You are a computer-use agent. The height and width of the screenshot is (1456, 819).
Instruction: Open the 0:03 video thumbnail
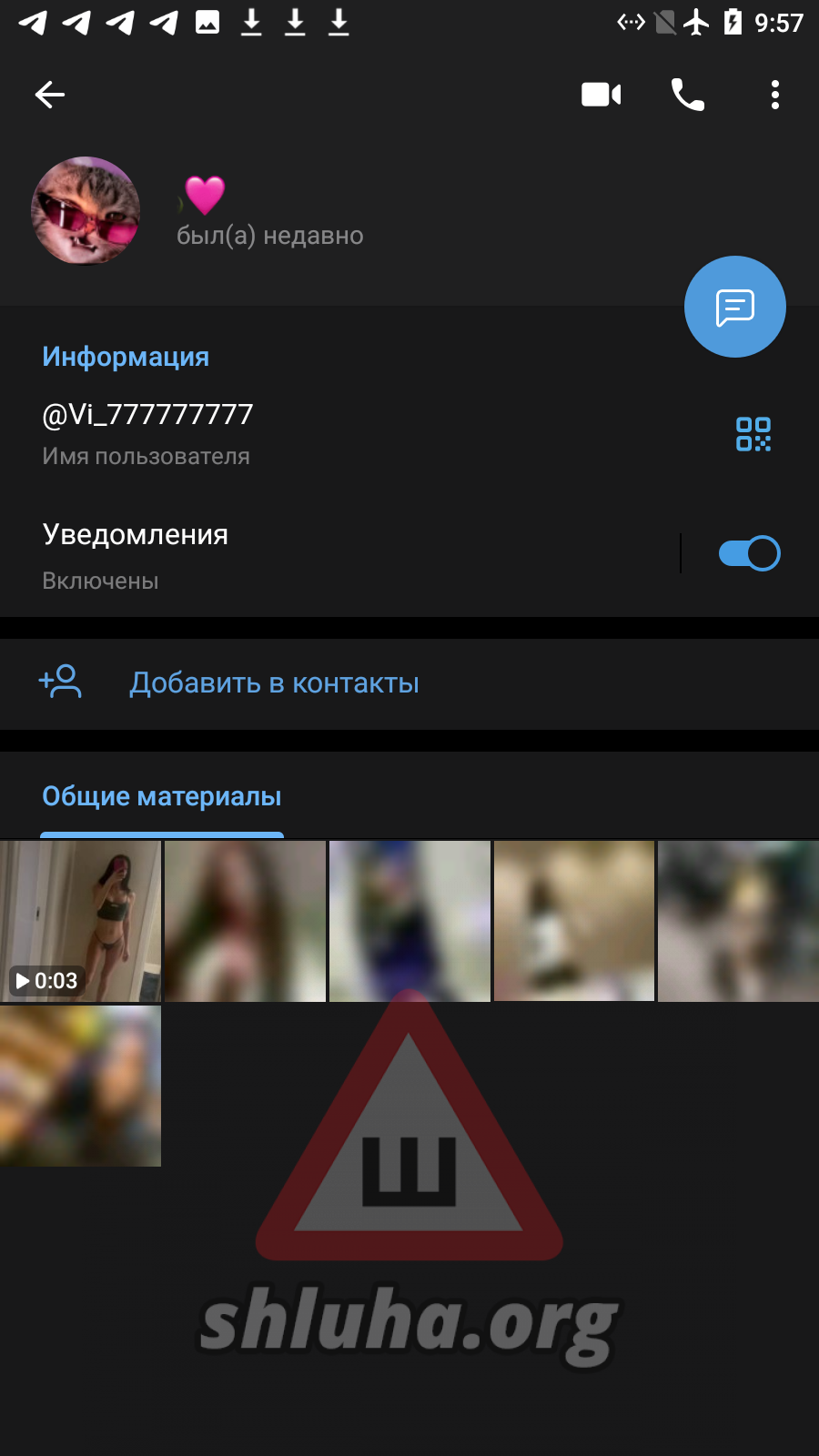coord(81,921)
